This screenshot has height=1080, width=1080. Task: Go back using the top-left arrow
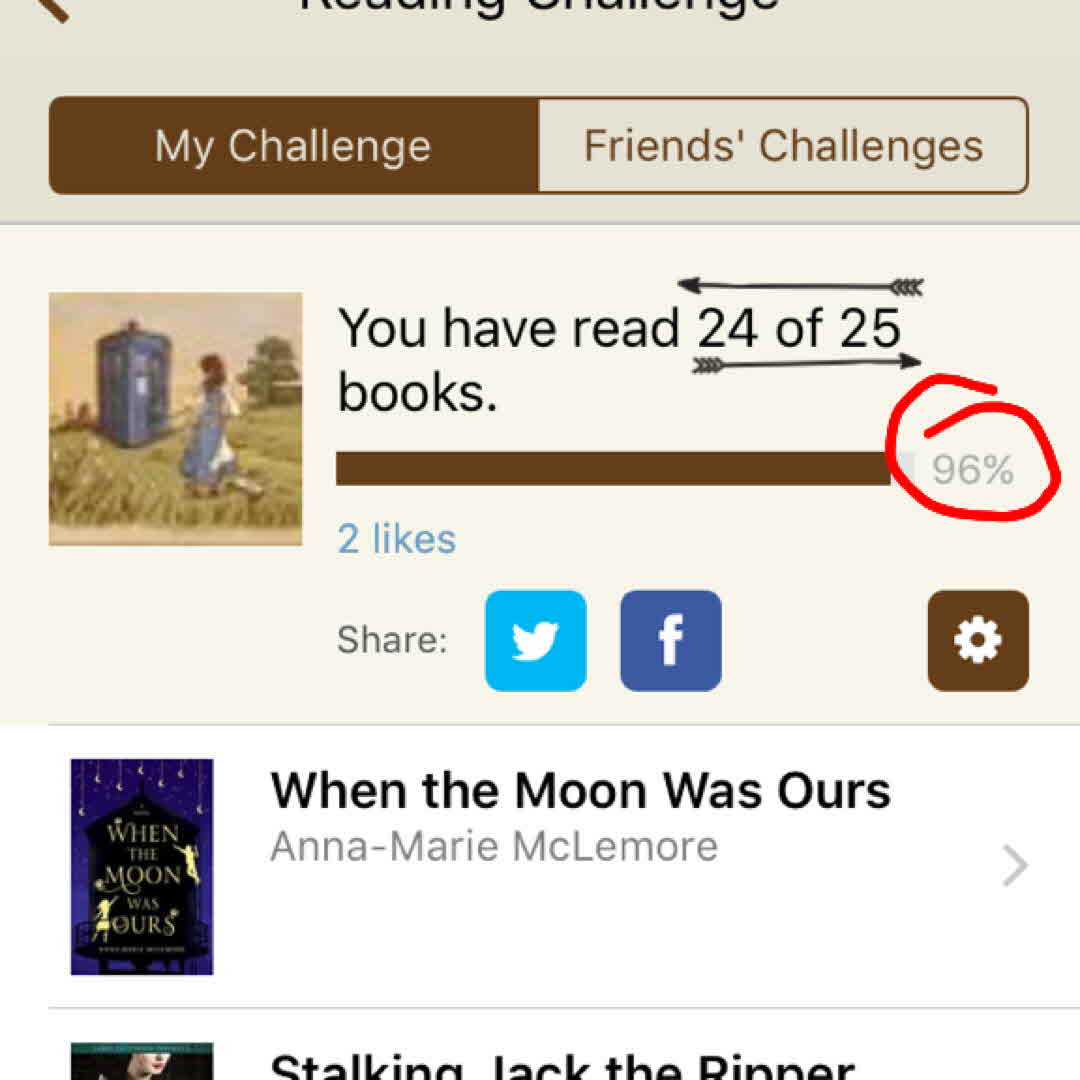[x=45, y=8]
